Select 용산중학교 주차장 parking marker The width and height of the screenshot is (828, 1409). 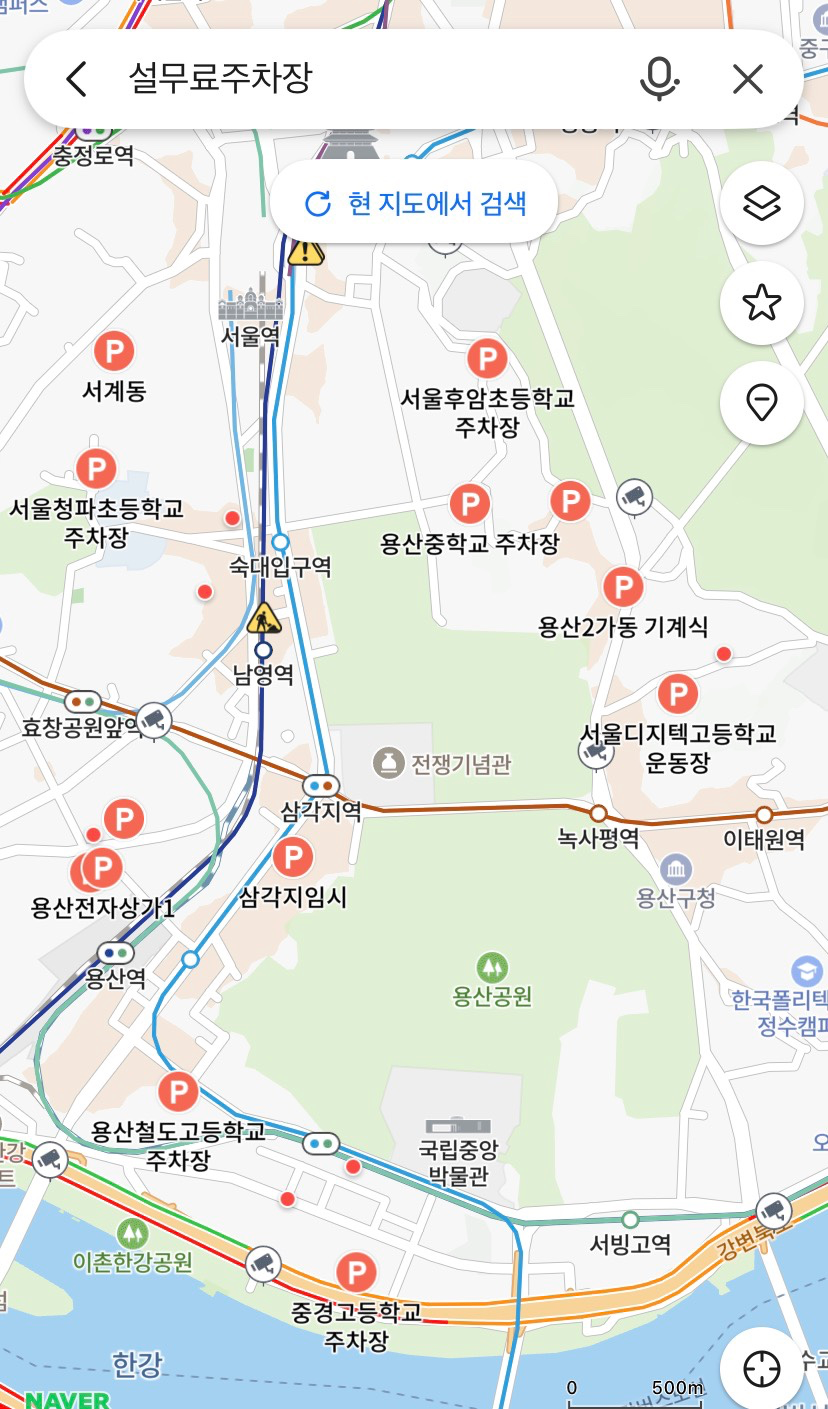[469, 504]
